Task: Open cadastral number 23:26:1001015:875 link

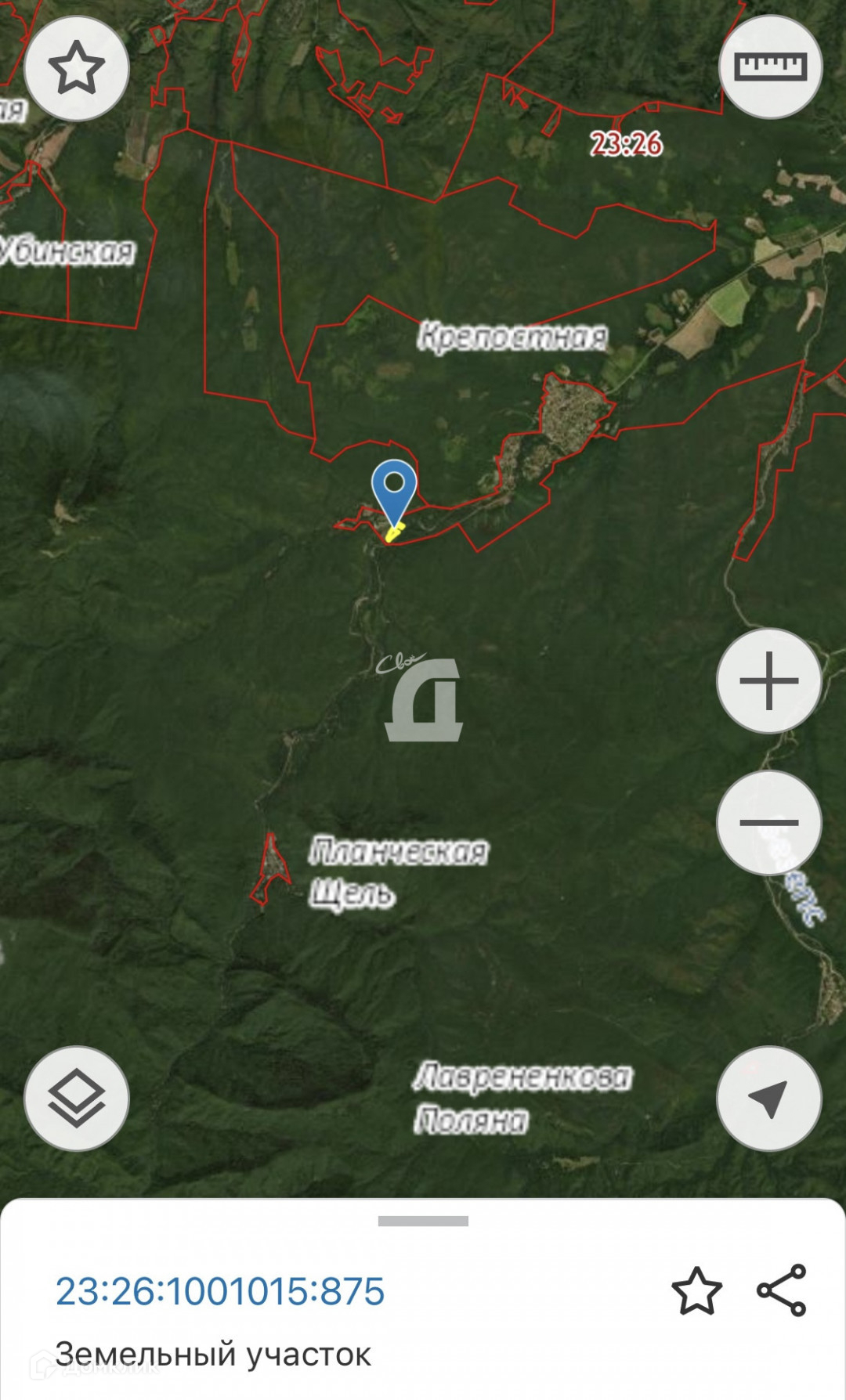Action: (x=220, y=1291)
